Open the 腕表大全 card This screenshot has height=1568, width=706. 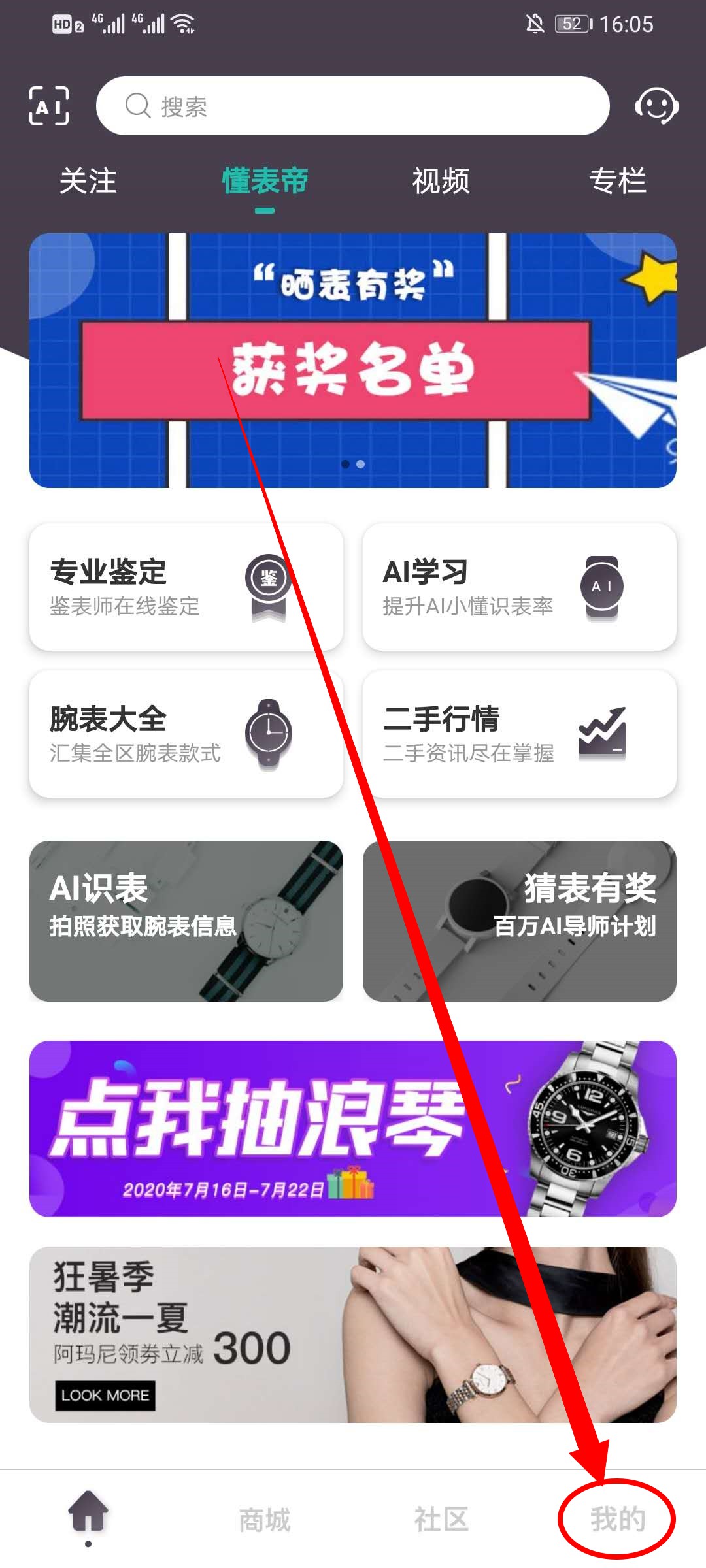click(186, 734)
